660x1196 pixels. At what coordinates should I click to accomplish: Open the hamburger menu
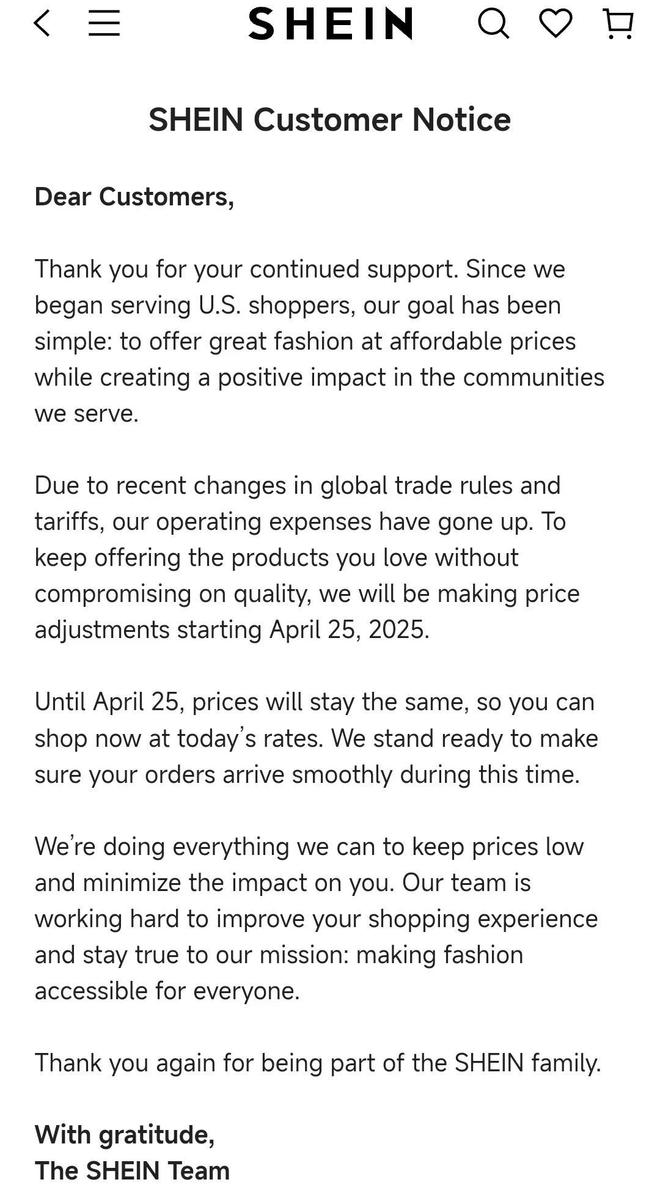104,24
